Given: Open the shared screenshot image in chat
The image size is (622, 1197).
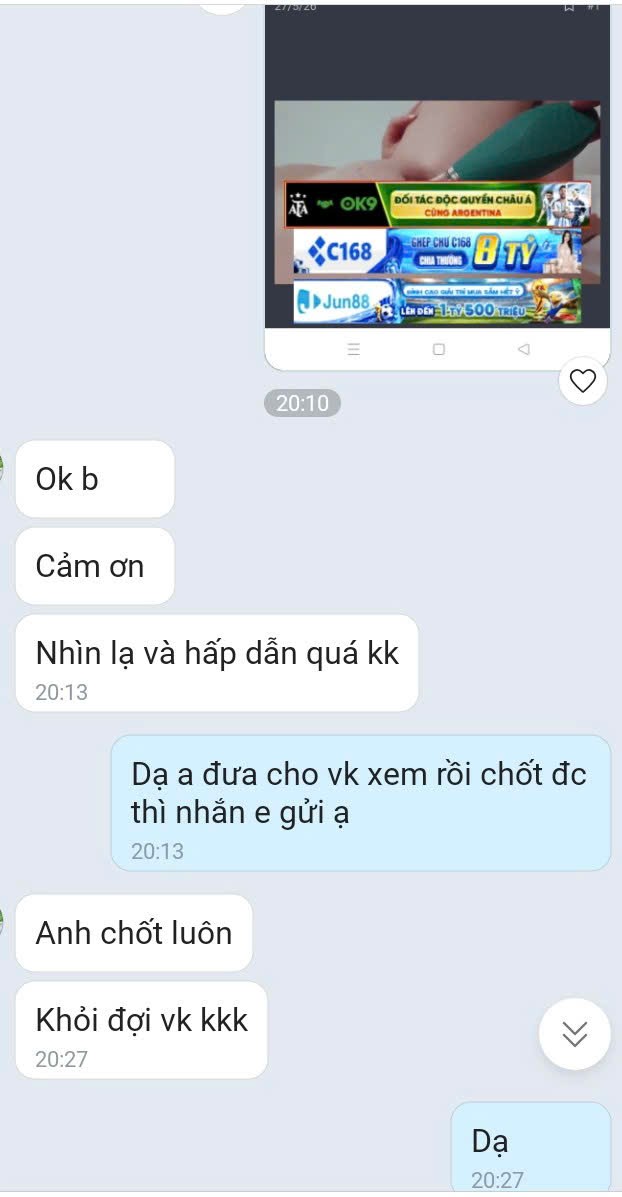Looking at the screenshot, I should point(437,186).
